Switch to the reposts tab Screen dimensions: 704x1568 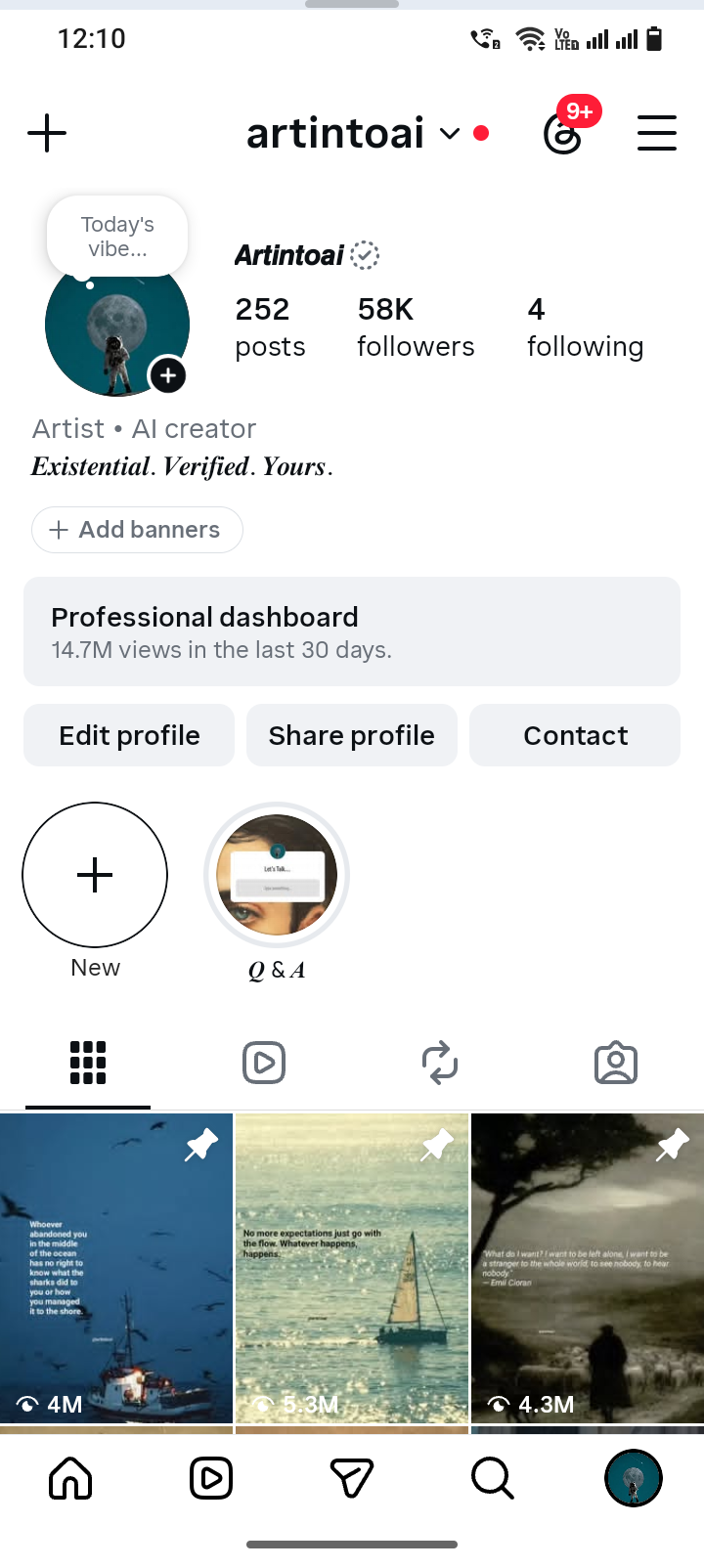pyautogui.click(x=440, y=1063)
